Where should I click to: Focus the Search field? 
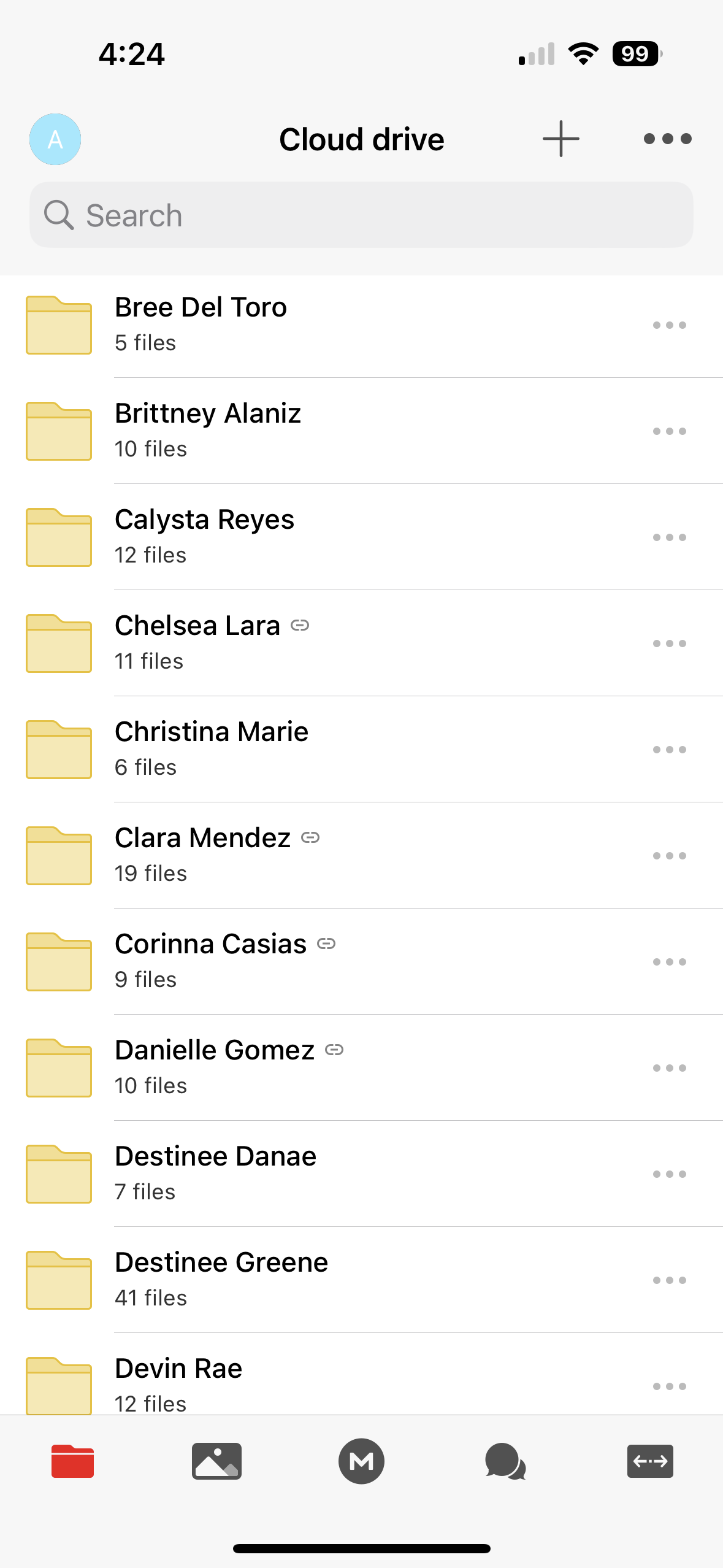click(361, 215)
